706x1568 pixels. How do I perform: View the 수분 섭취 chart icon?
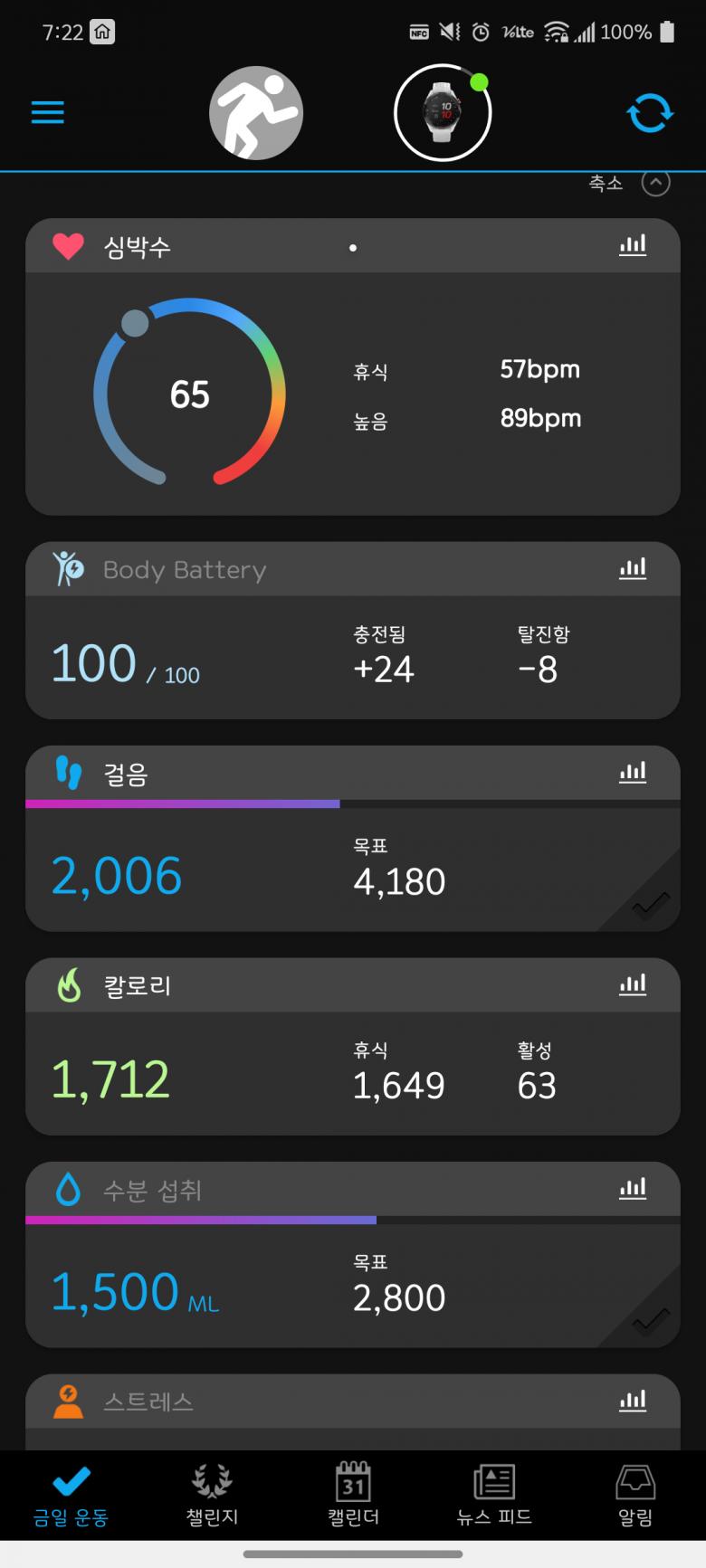pyautogui.click(x=633, y=1189)
